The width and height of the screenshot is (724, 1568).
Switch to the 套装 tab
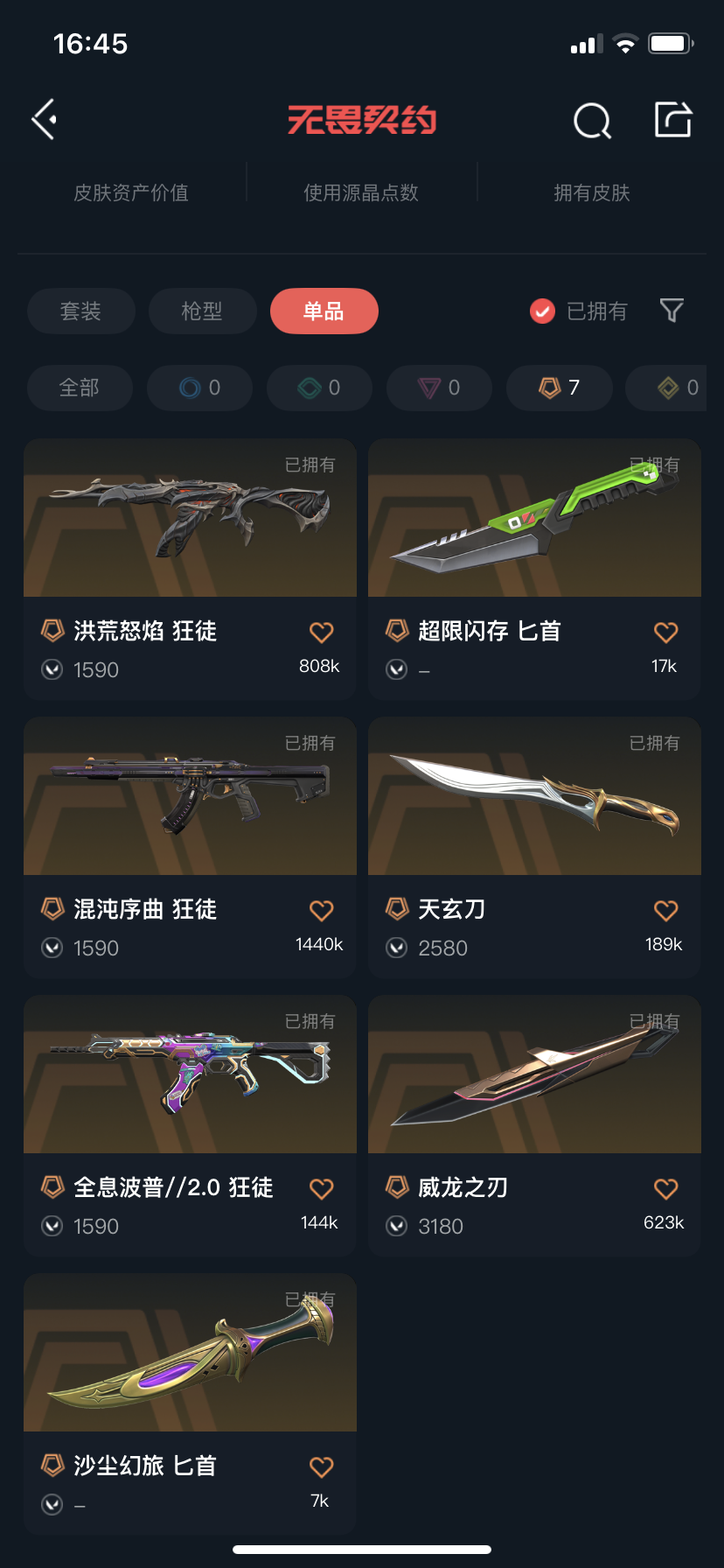click(x=80, y=311)
